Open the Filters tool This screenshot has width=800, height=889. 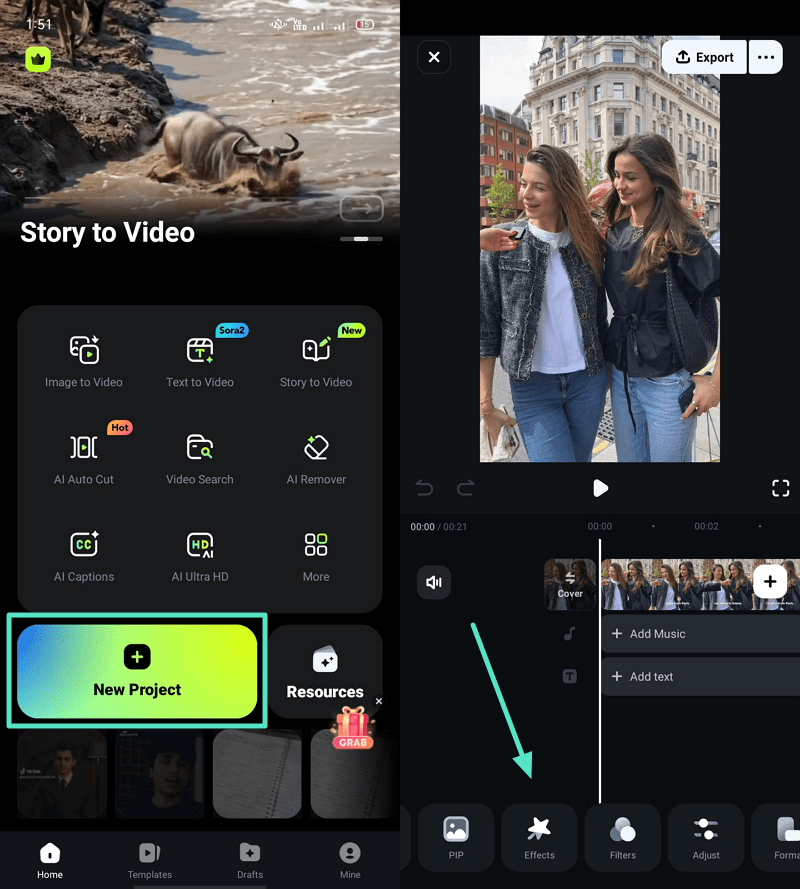coord(622,837)
